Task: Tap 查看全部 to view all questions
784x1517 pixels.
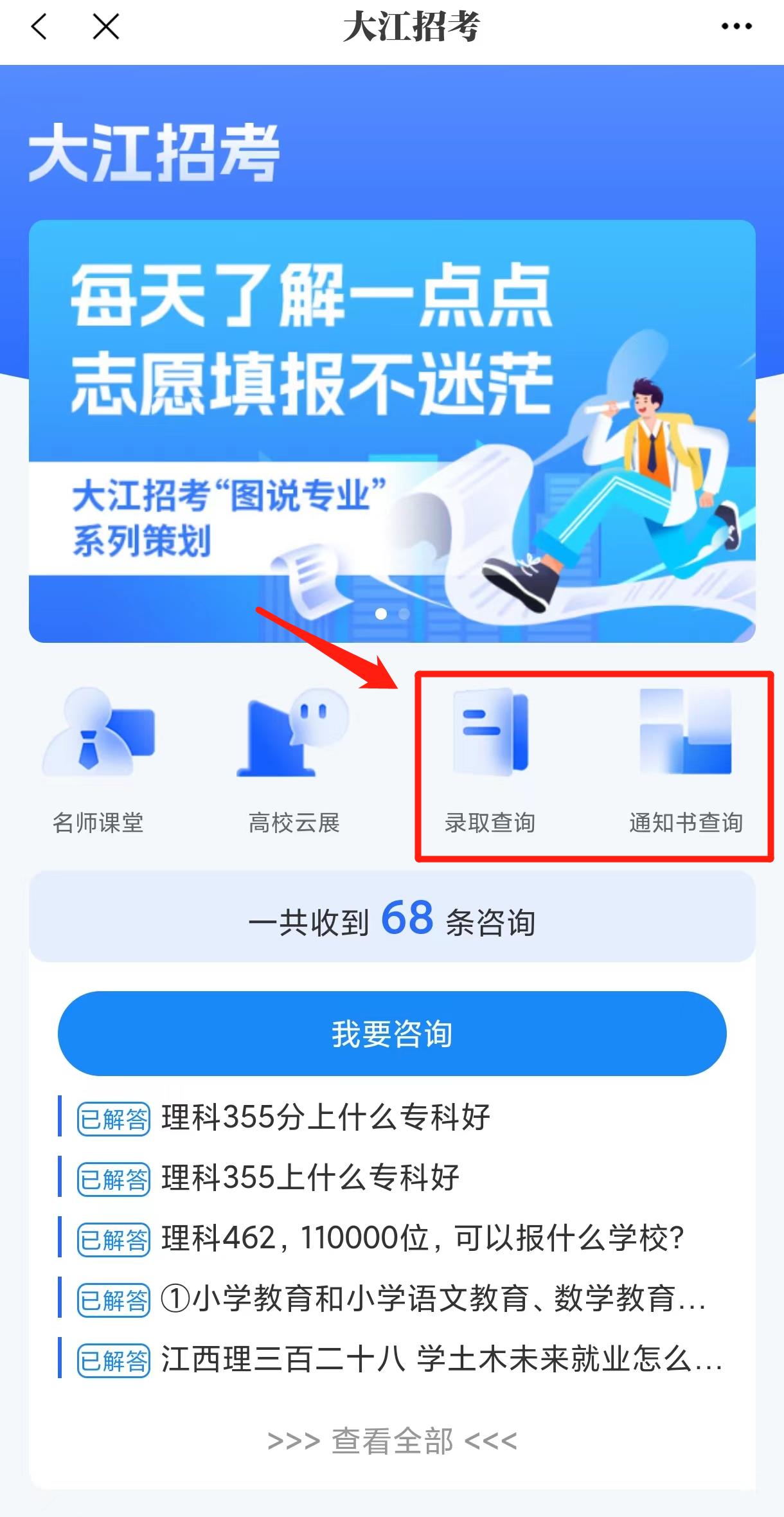Action: coord(392,1441)
